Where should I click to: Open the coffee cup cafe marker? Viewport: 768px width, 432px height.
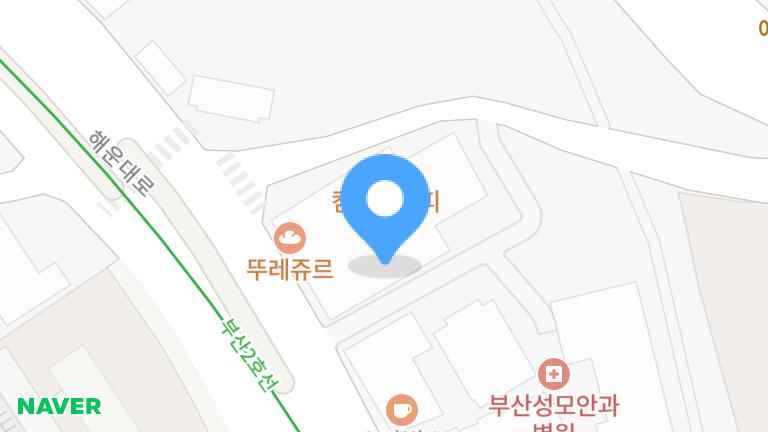(401, 410)
